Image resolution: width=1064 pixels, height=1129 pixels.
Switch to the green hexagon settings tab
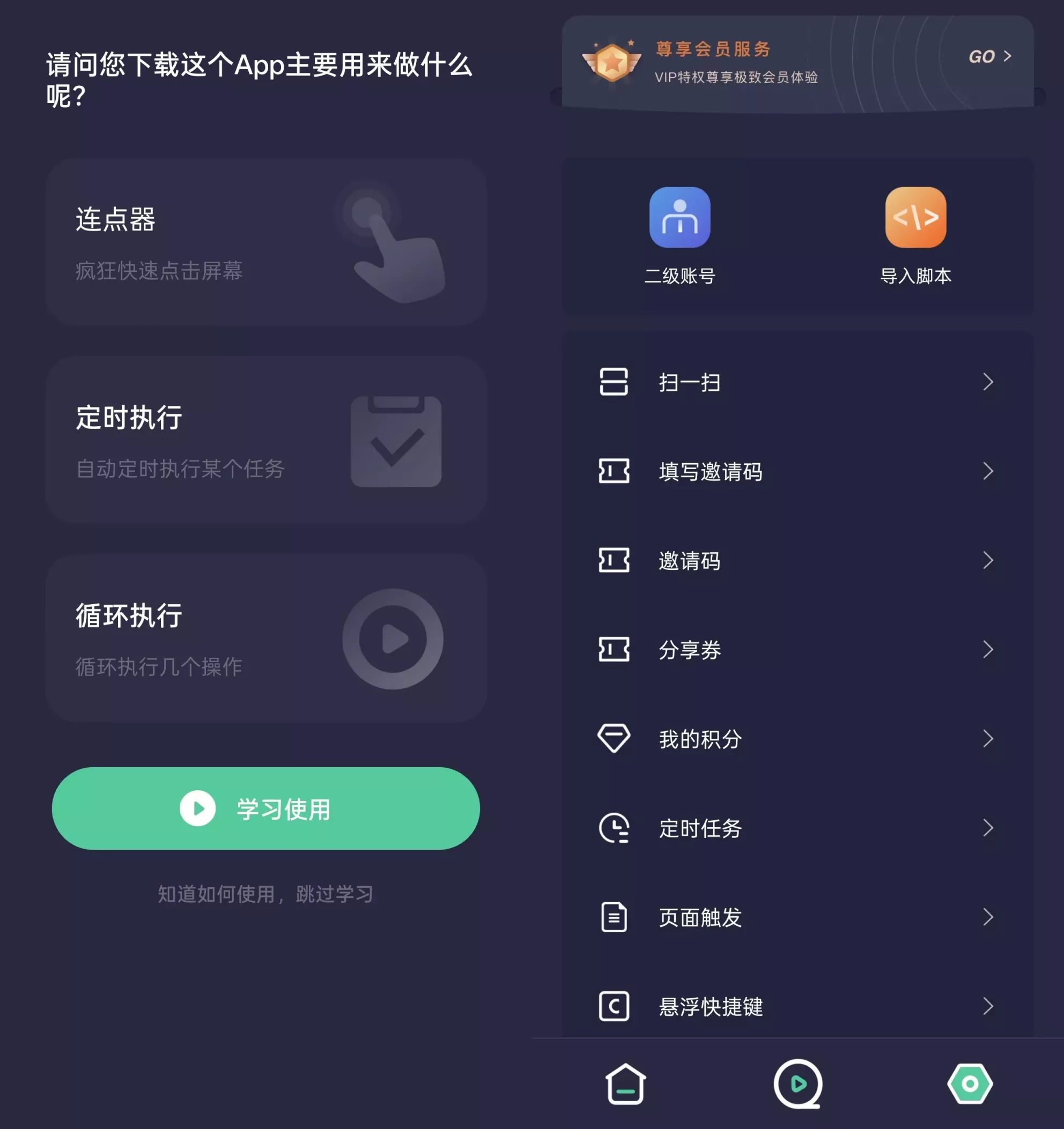point(970,1084)
